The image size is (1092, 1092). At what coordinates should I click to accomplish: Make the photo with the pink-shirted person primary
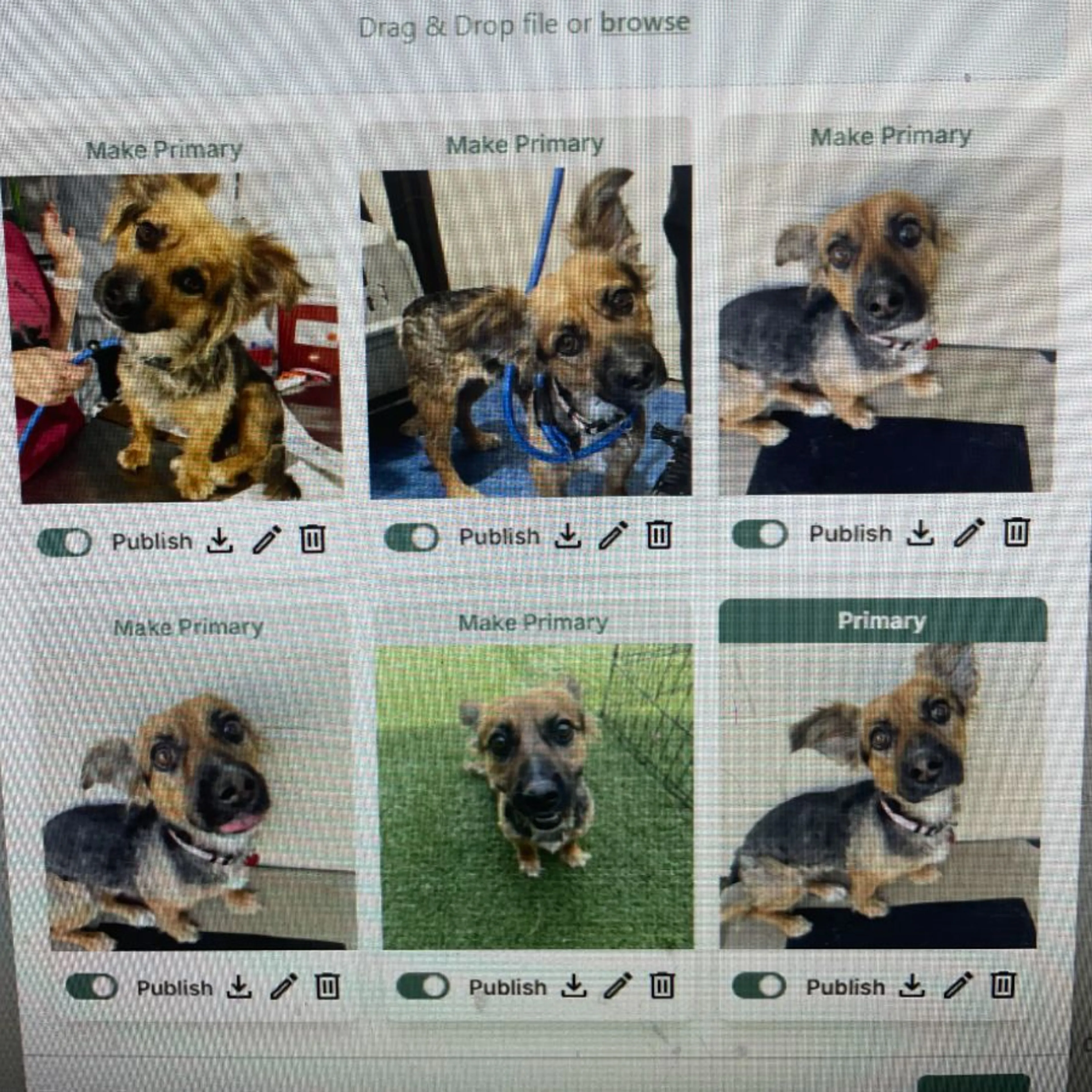164,150
